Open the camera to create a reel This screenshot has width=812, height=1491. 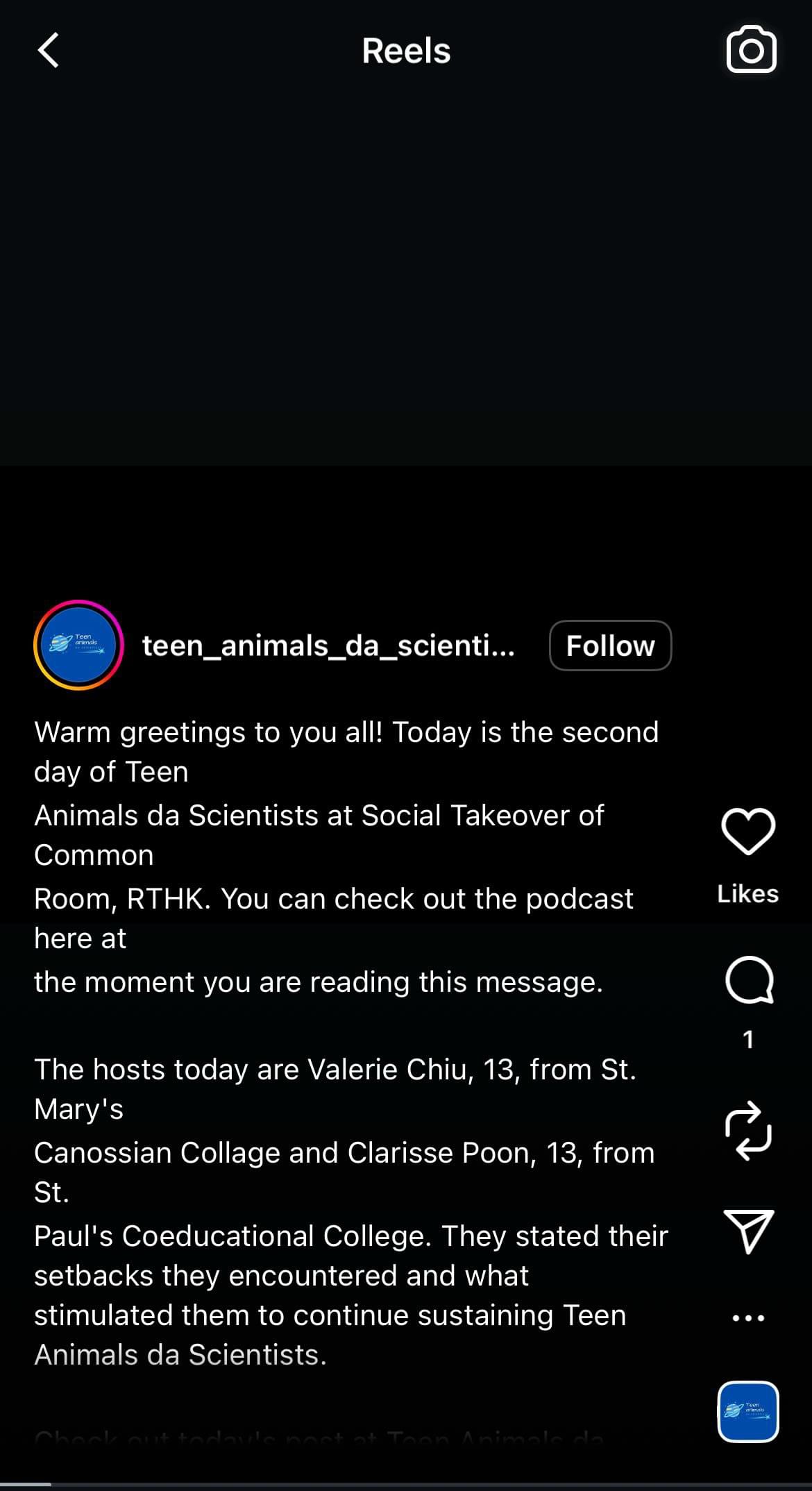751,49
